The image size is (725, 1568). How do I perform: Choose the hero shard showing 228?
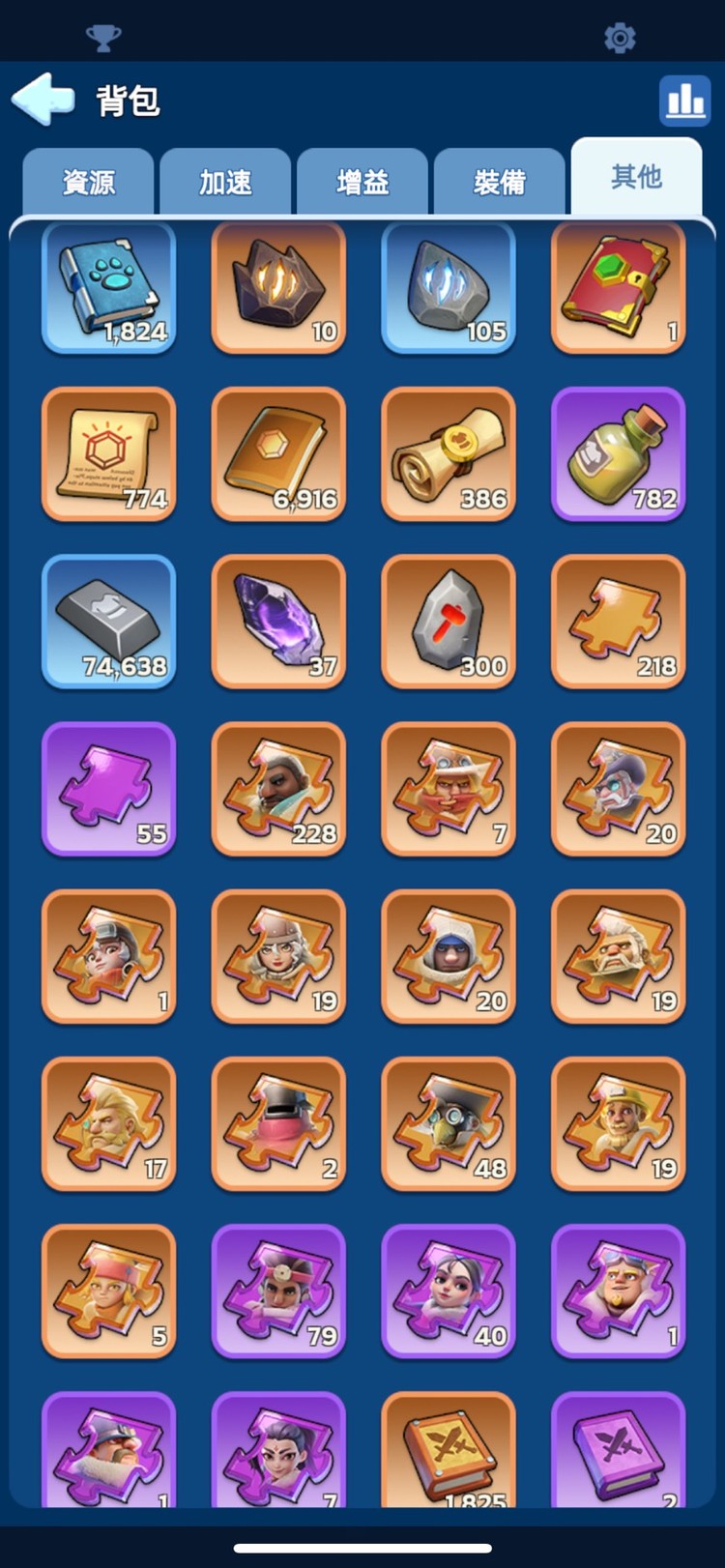tap(278, 789)
